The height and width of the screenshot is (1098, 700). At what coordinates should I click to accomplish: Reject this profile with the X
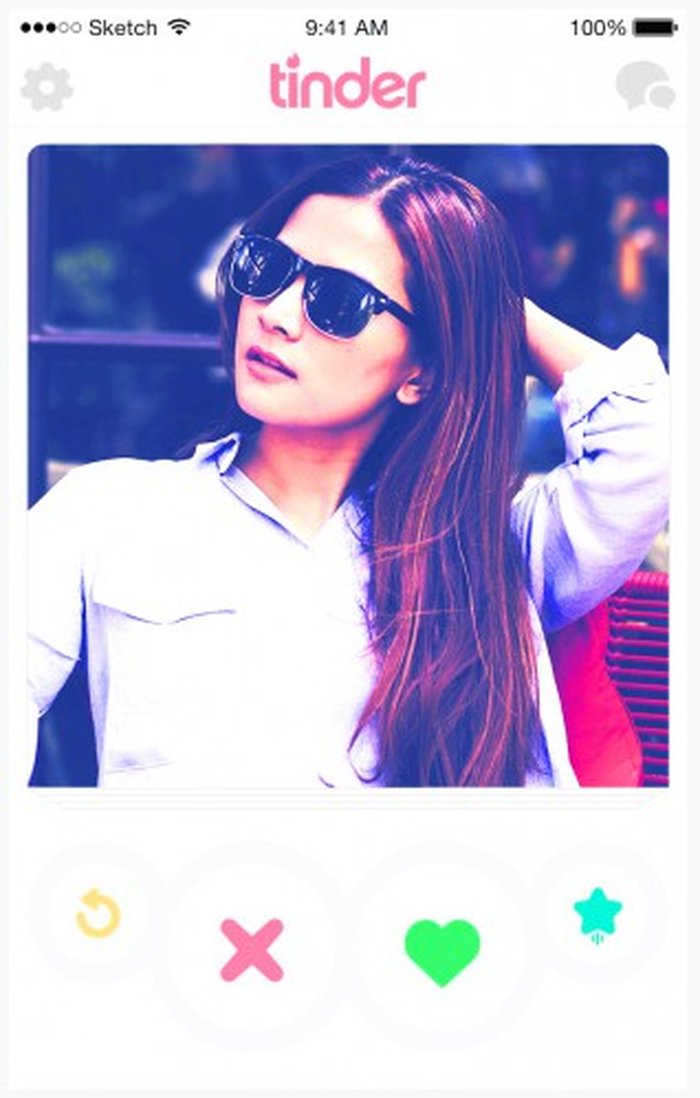[252, 949]
